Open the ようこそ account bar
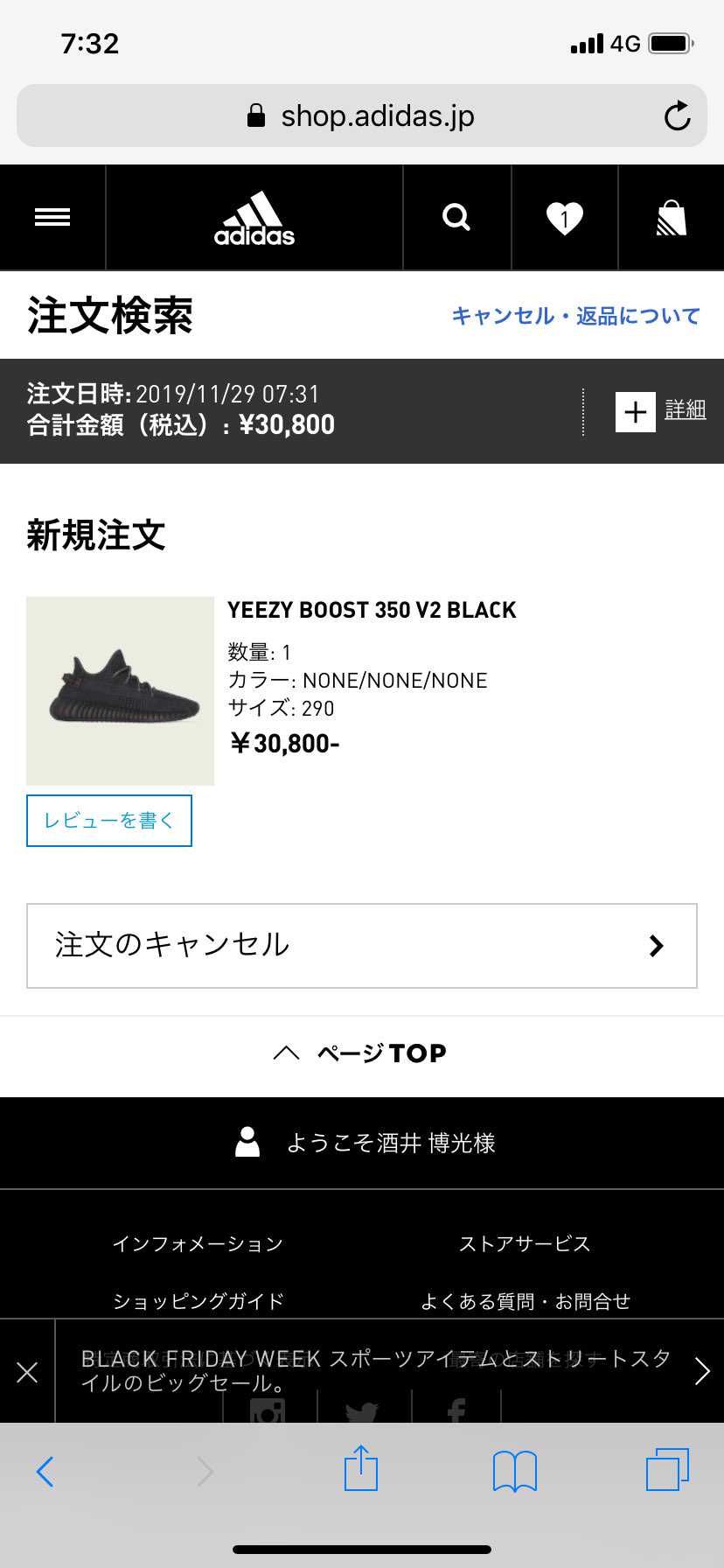 click(362, 1143)
